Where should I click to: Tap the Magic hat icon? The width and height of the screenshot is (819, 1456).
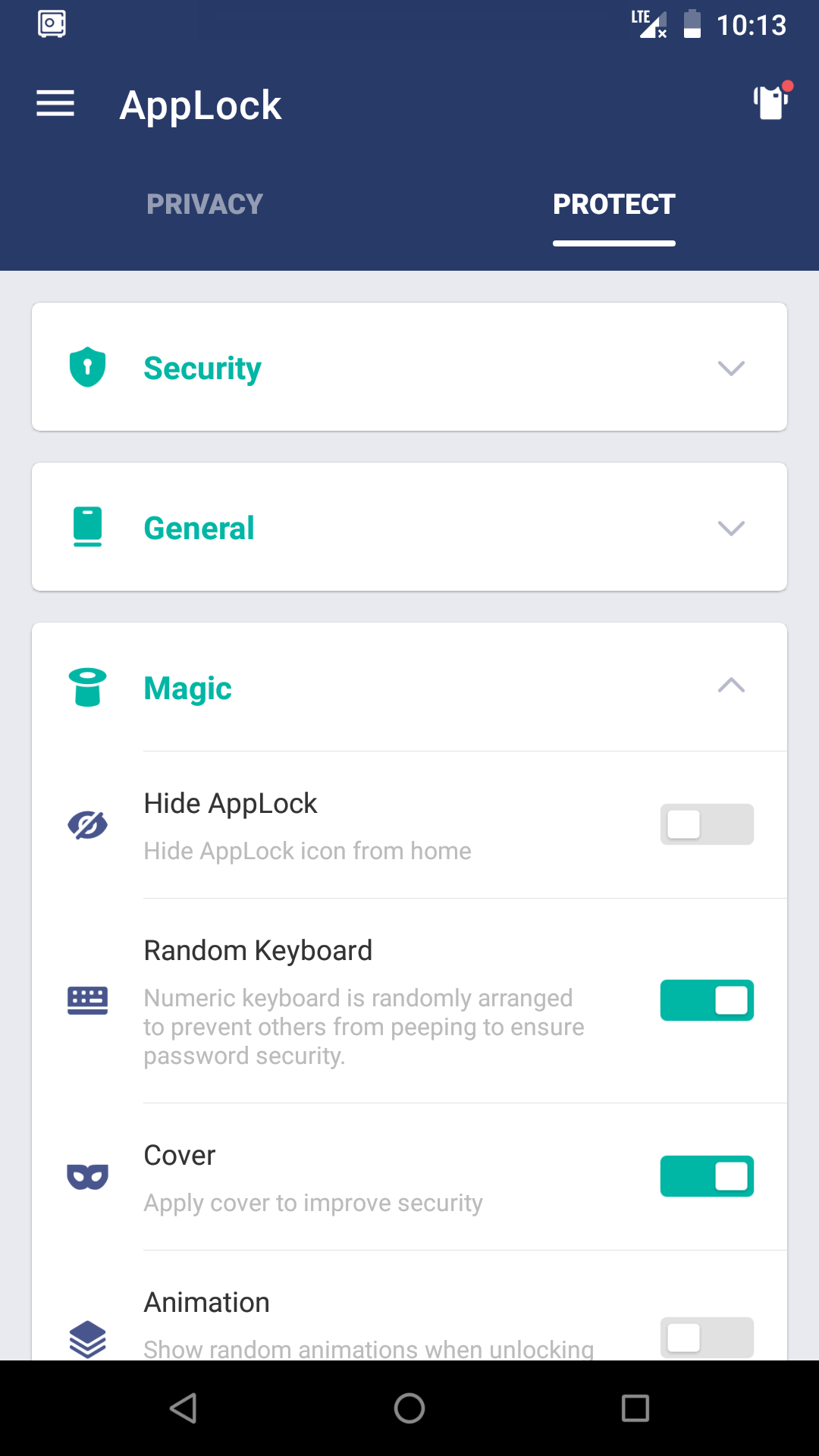click(x=87, y=687)
